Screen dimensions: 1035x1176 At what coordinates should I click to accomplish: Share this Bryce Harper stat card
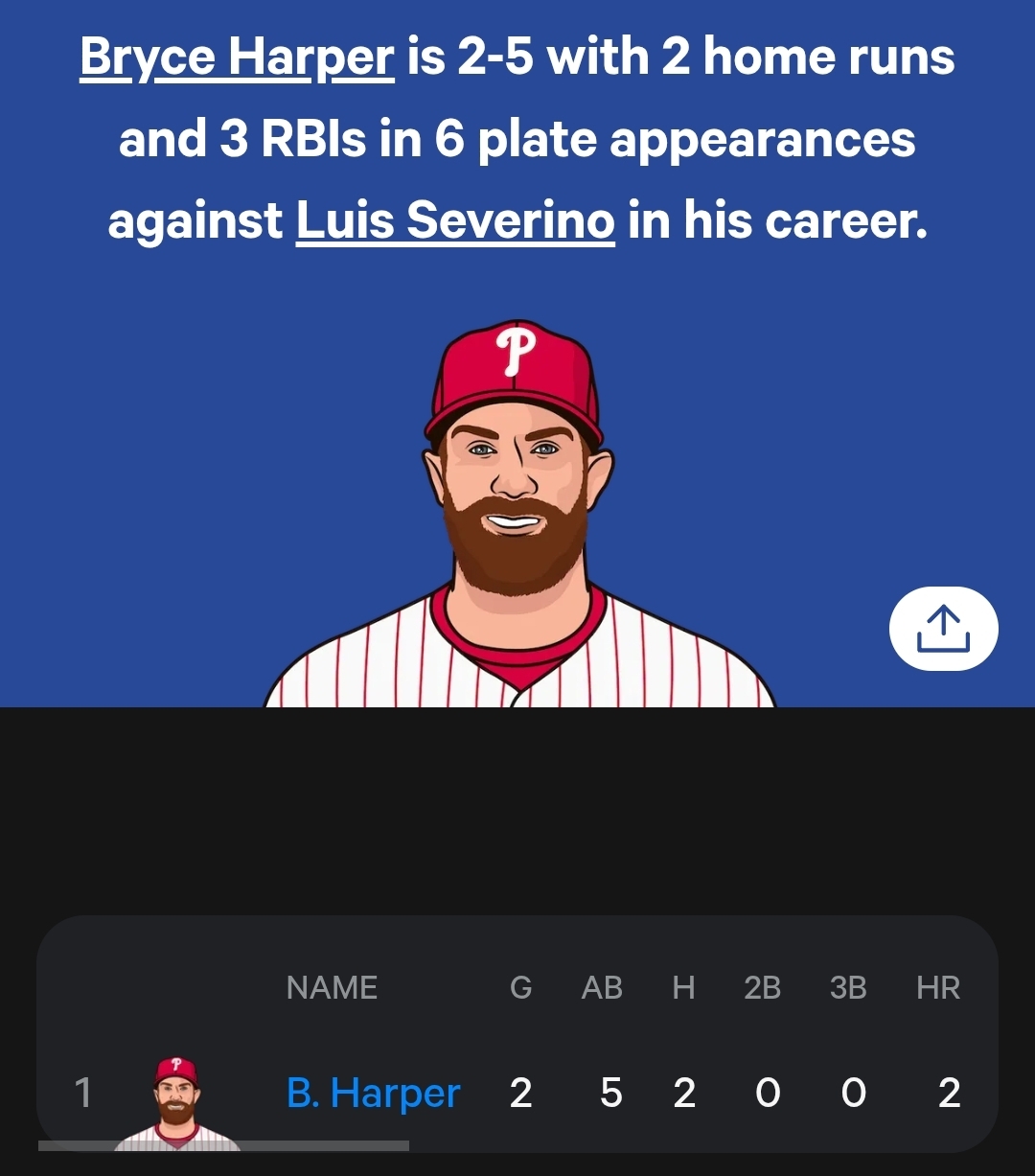[x=943, y=629]
